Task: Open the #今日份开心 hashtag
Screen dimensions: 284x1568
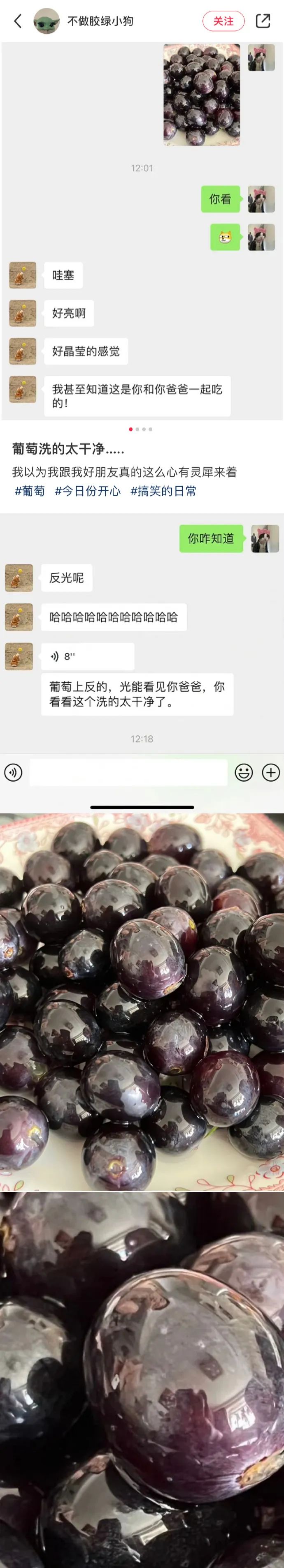Action: [x=88, y=491]
